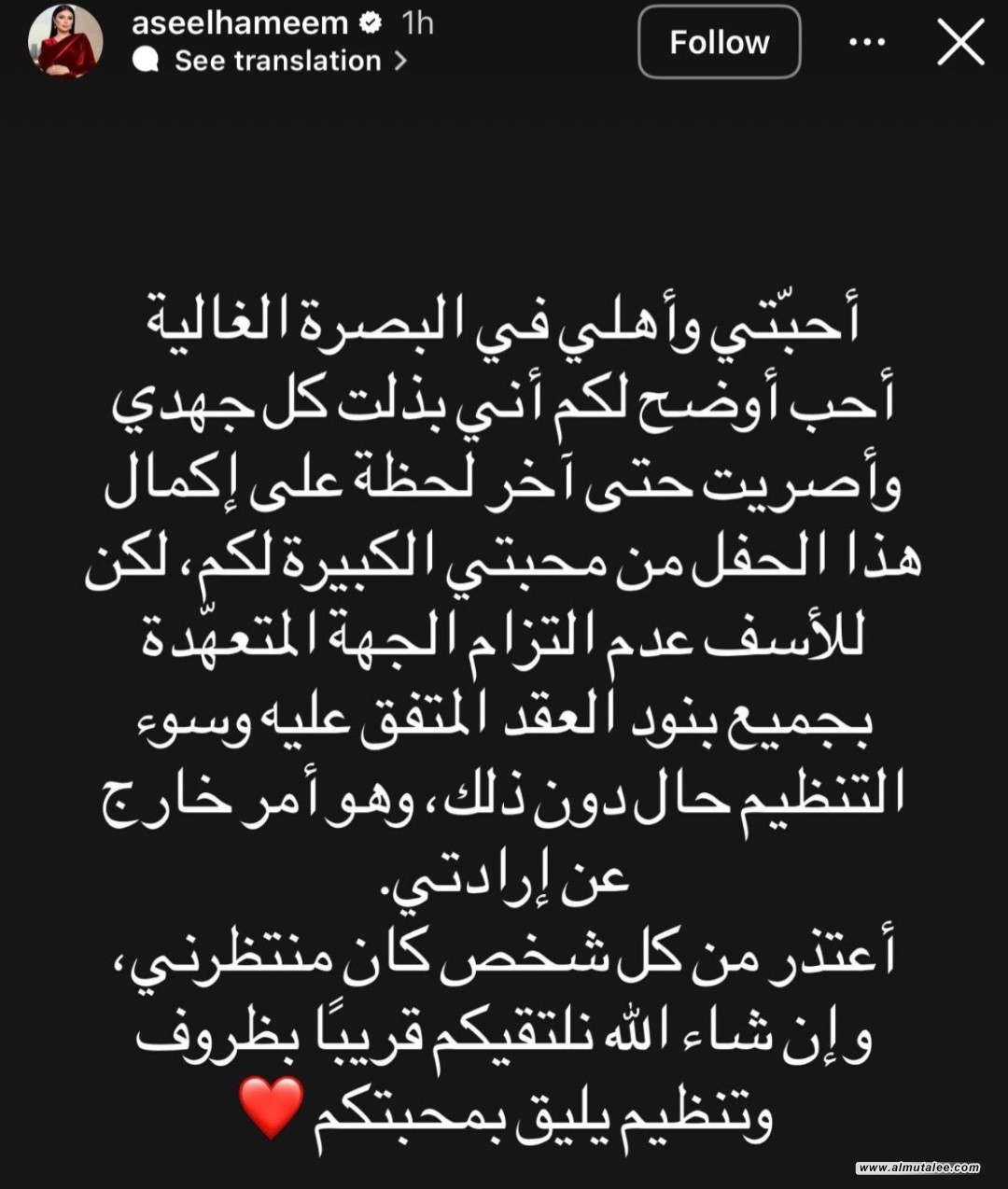Open the three-dot options menu
The image size is (1008, 1189).
pyautogui.click(x=867, y=43)
